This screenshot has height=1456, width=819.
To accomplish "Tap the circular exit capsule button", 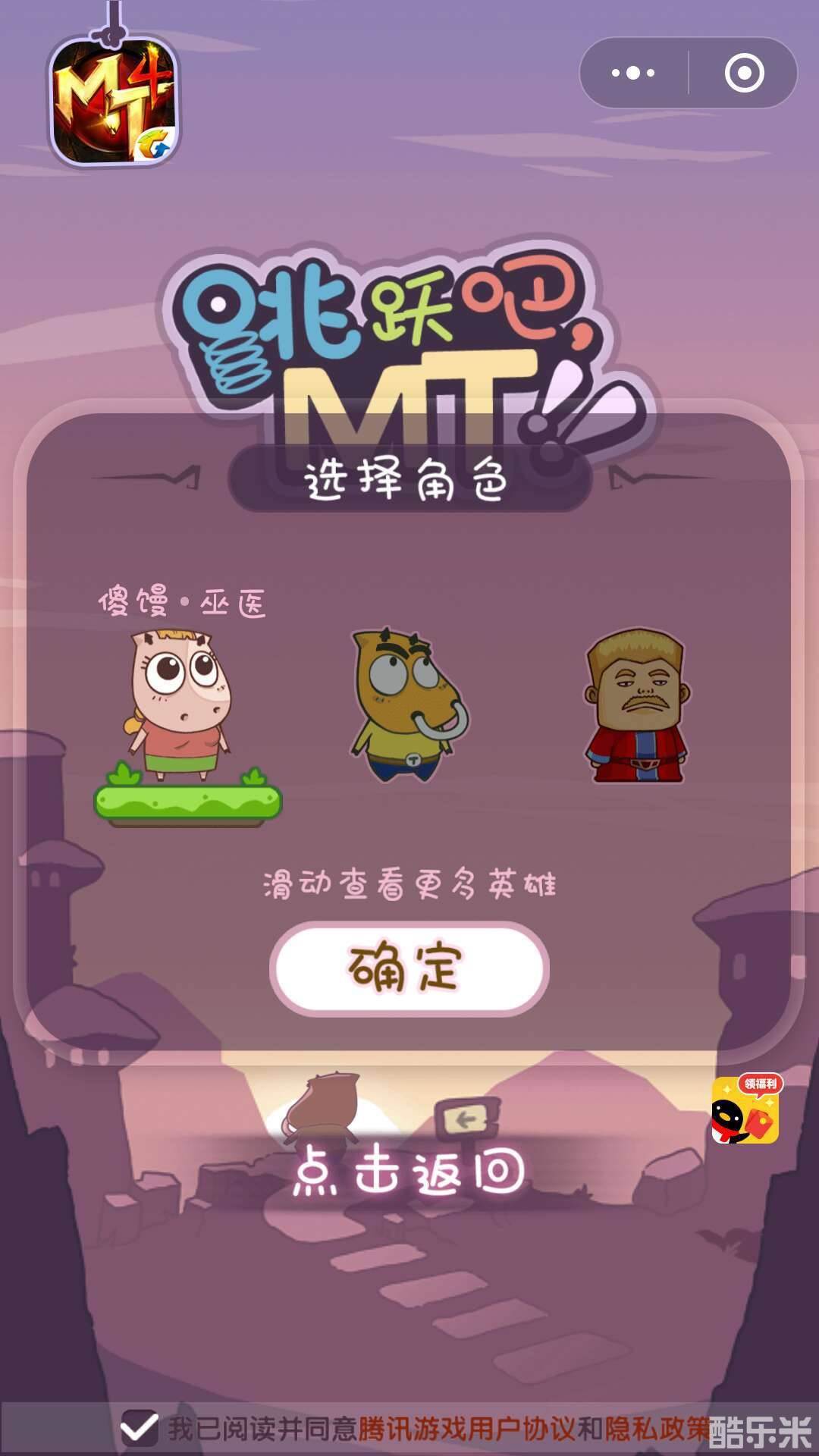I will pos(745,74).
